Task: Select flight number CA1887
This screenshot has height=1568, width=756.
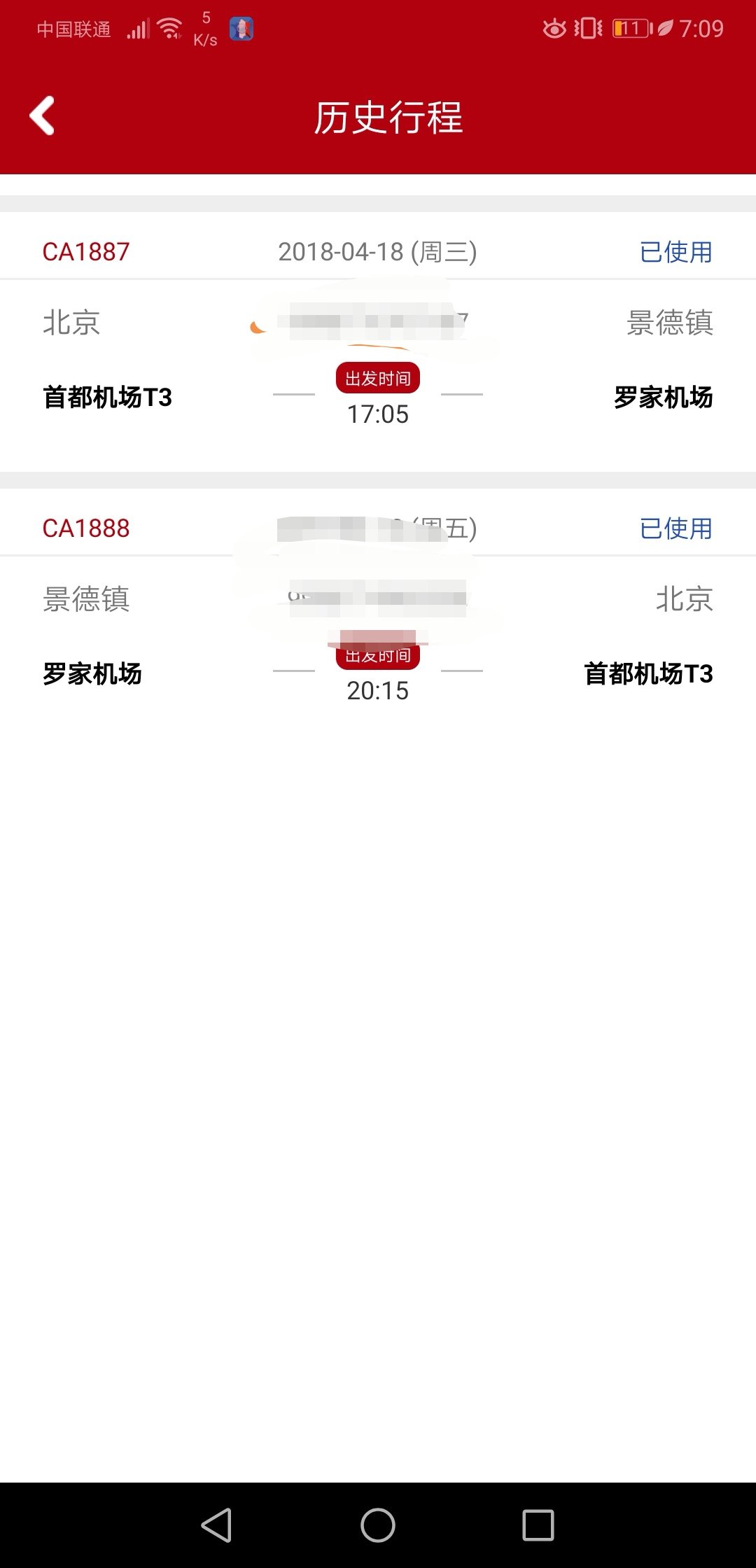Action: click(x=85, y=253)
